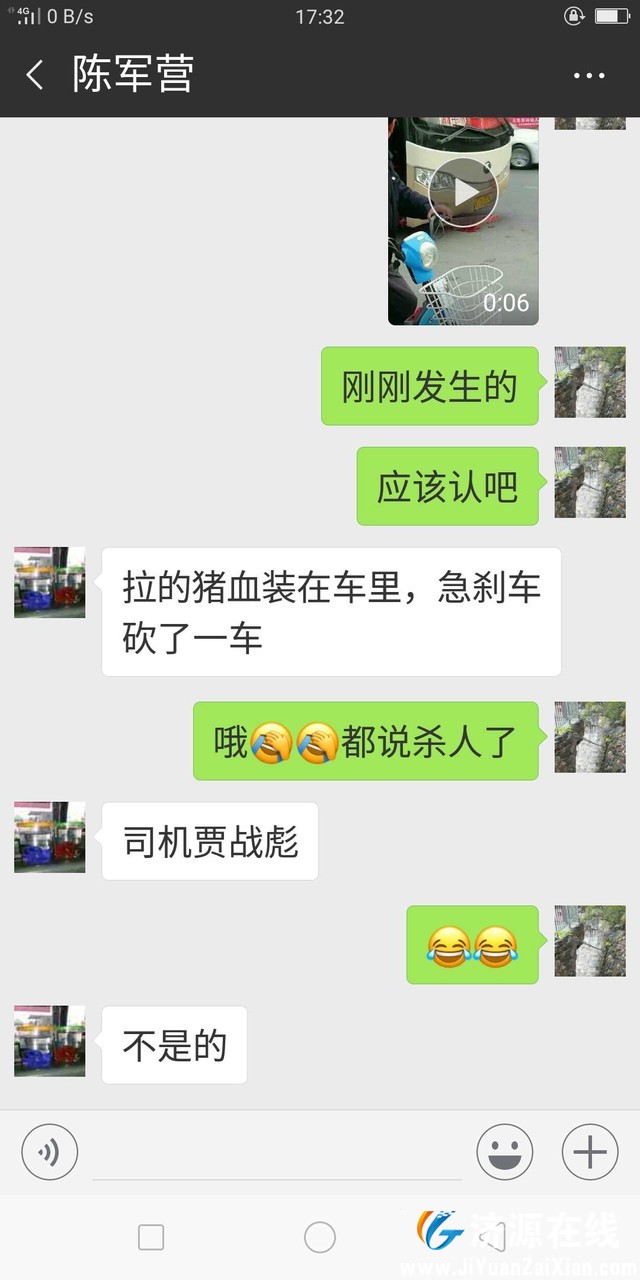640x1280 pixels.
Task: Play the 0:06 video message
Action: click(x=463, y=193)
